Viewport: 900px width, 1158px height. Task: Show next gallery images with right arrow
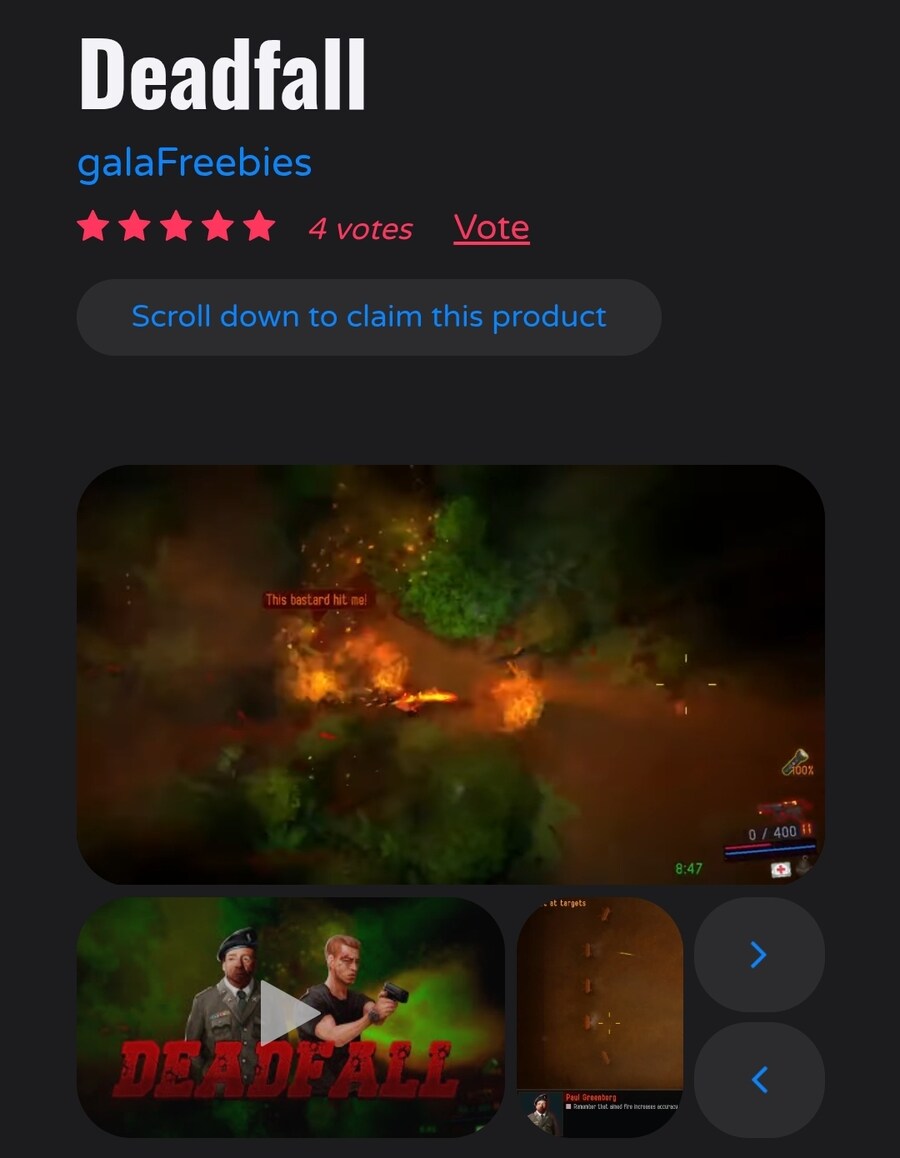pyautogui.click(x=759, y=955)
